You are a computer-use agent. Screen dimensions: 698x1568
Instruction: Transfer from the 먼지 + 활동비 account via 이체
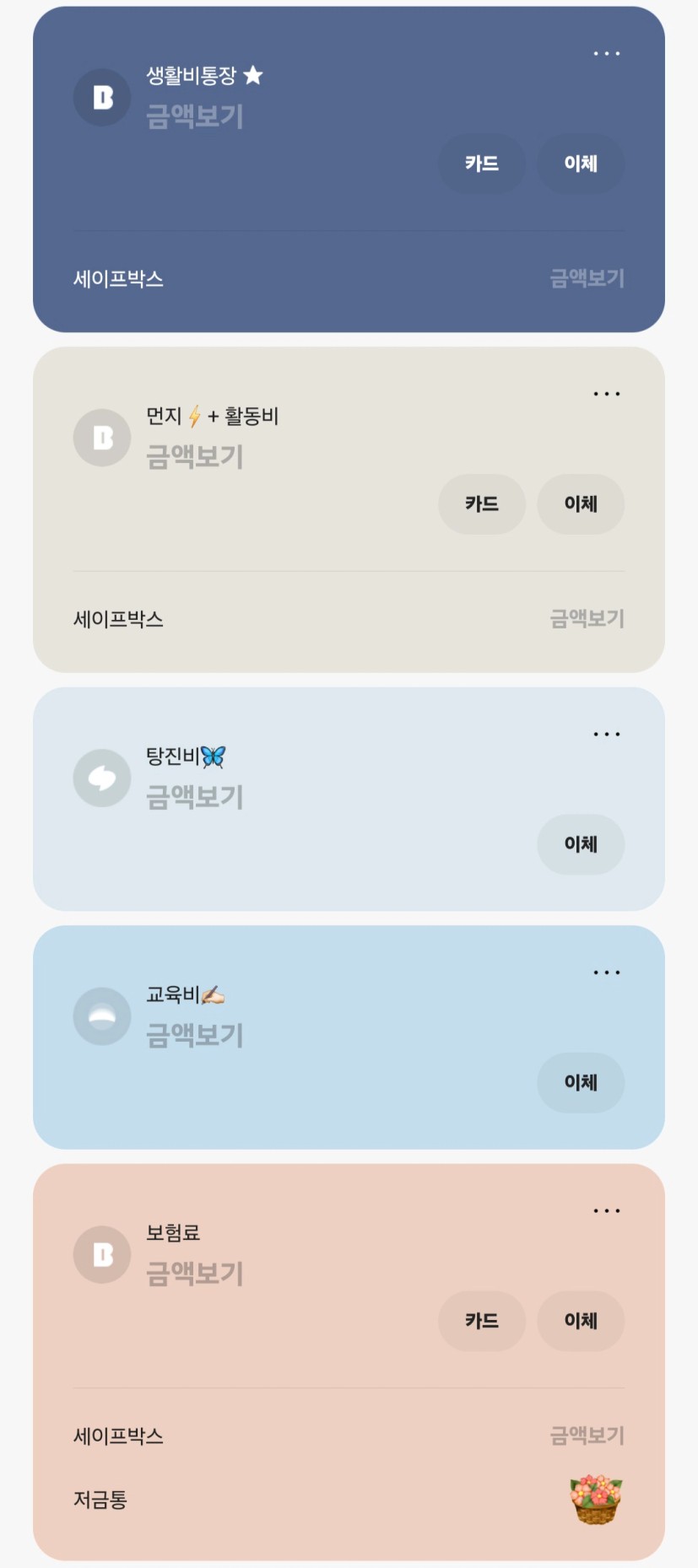581,504
